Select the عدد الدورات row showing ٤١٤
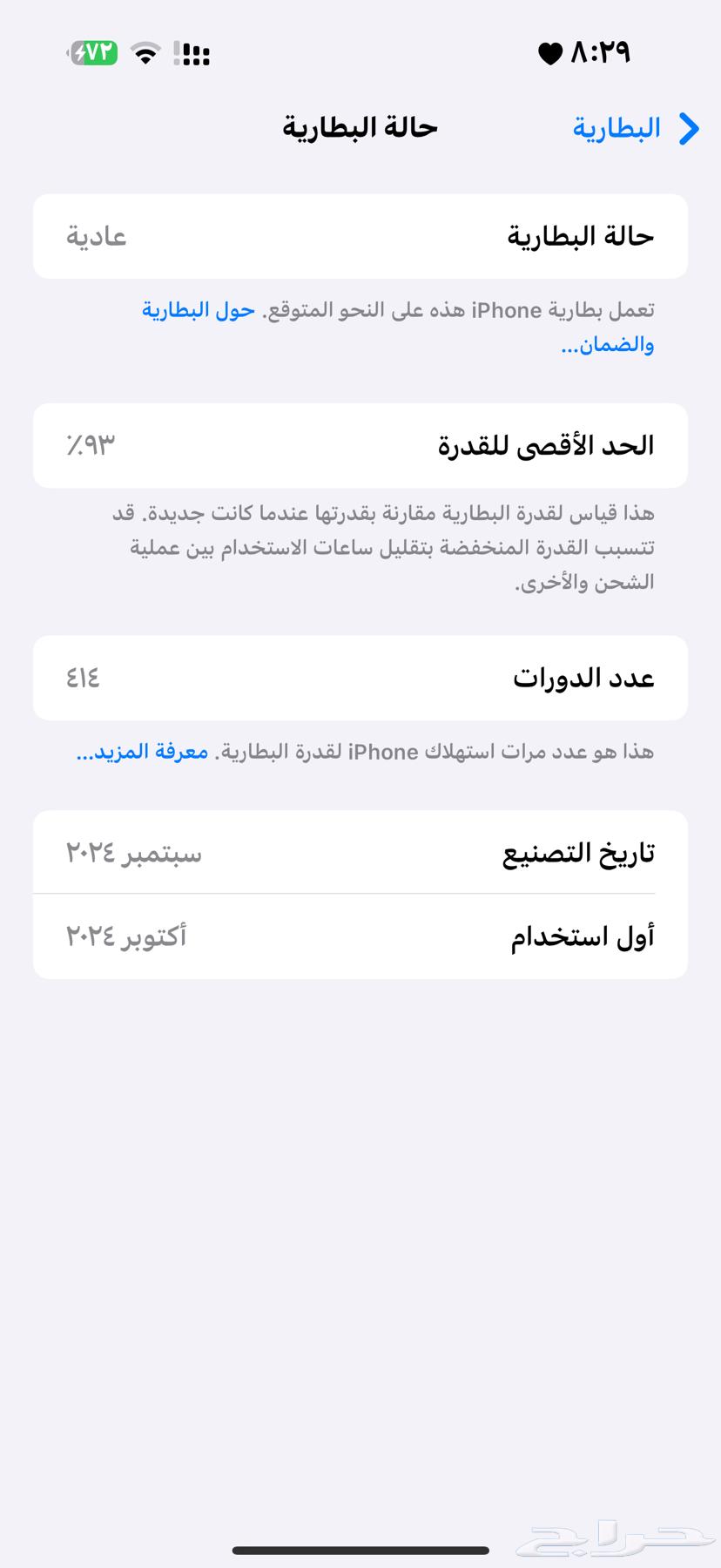The image size is (721, 1568). pos(360,678)
